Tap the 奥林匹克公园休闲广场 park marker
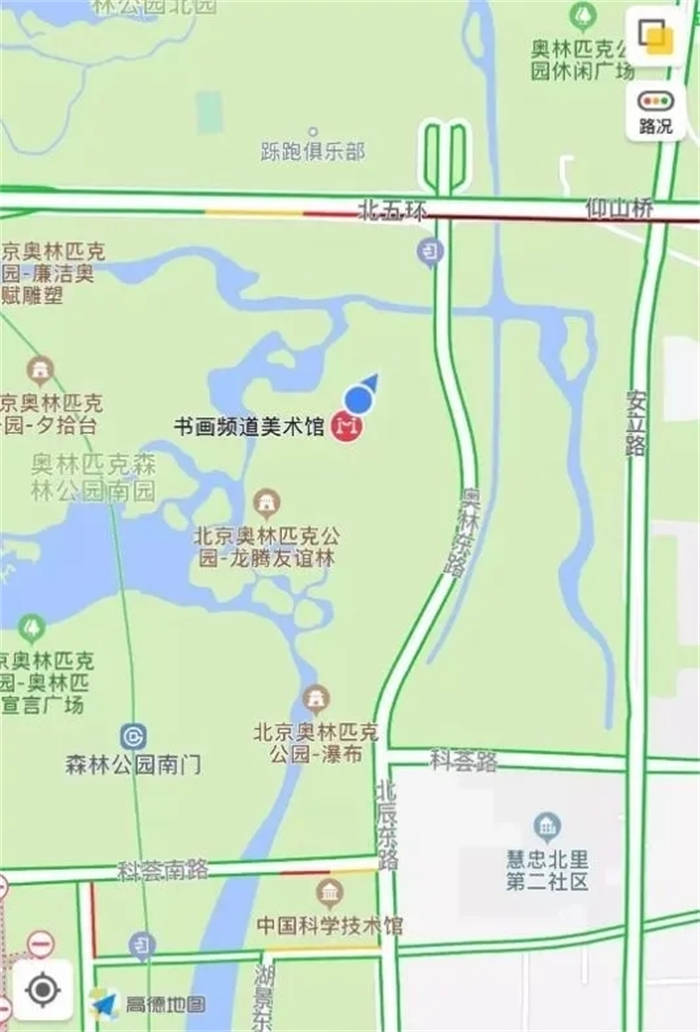 (582, 17)
